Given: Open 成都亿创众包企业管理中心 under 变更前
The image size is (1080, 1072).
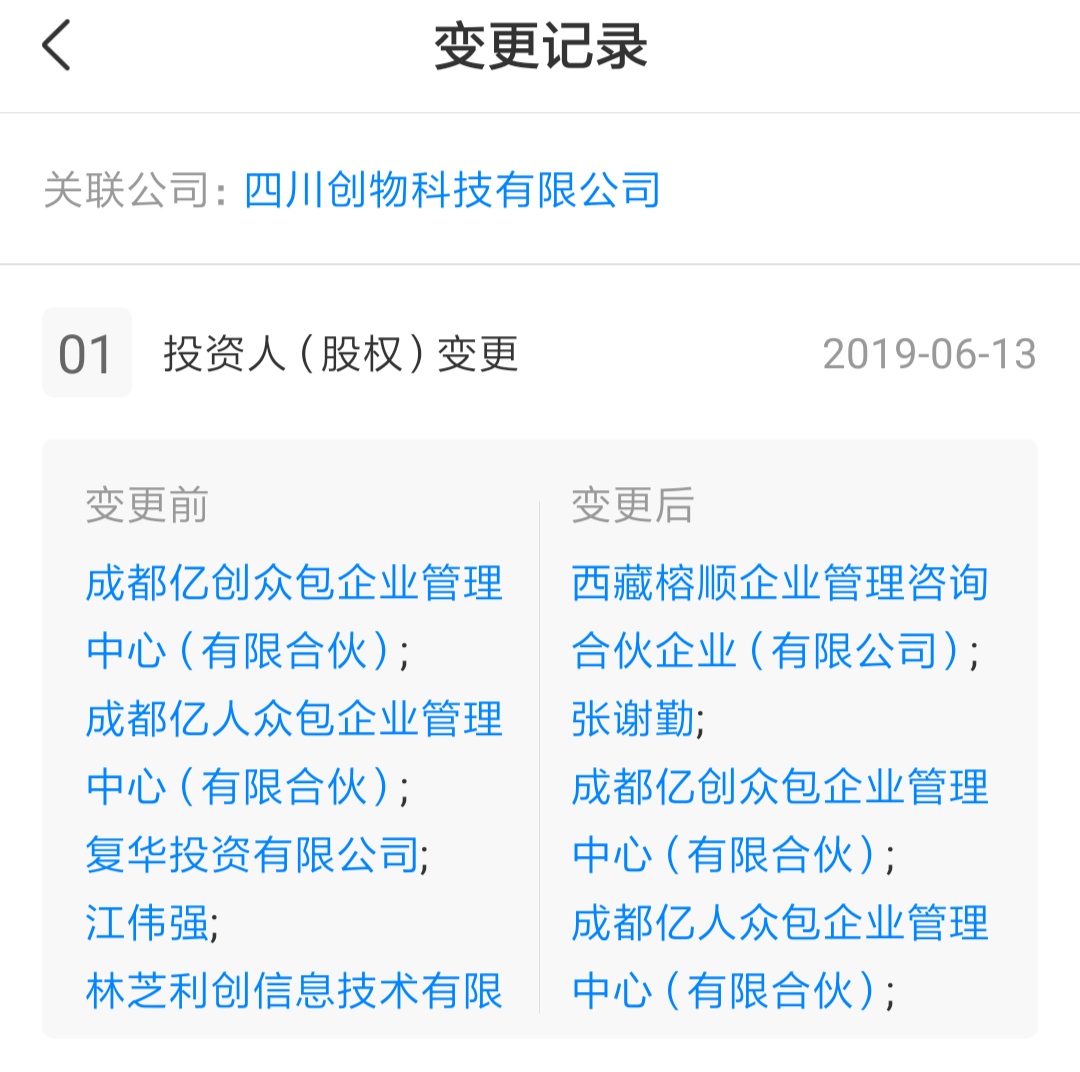Looking at the screenshot, I should tap(293, 583).
